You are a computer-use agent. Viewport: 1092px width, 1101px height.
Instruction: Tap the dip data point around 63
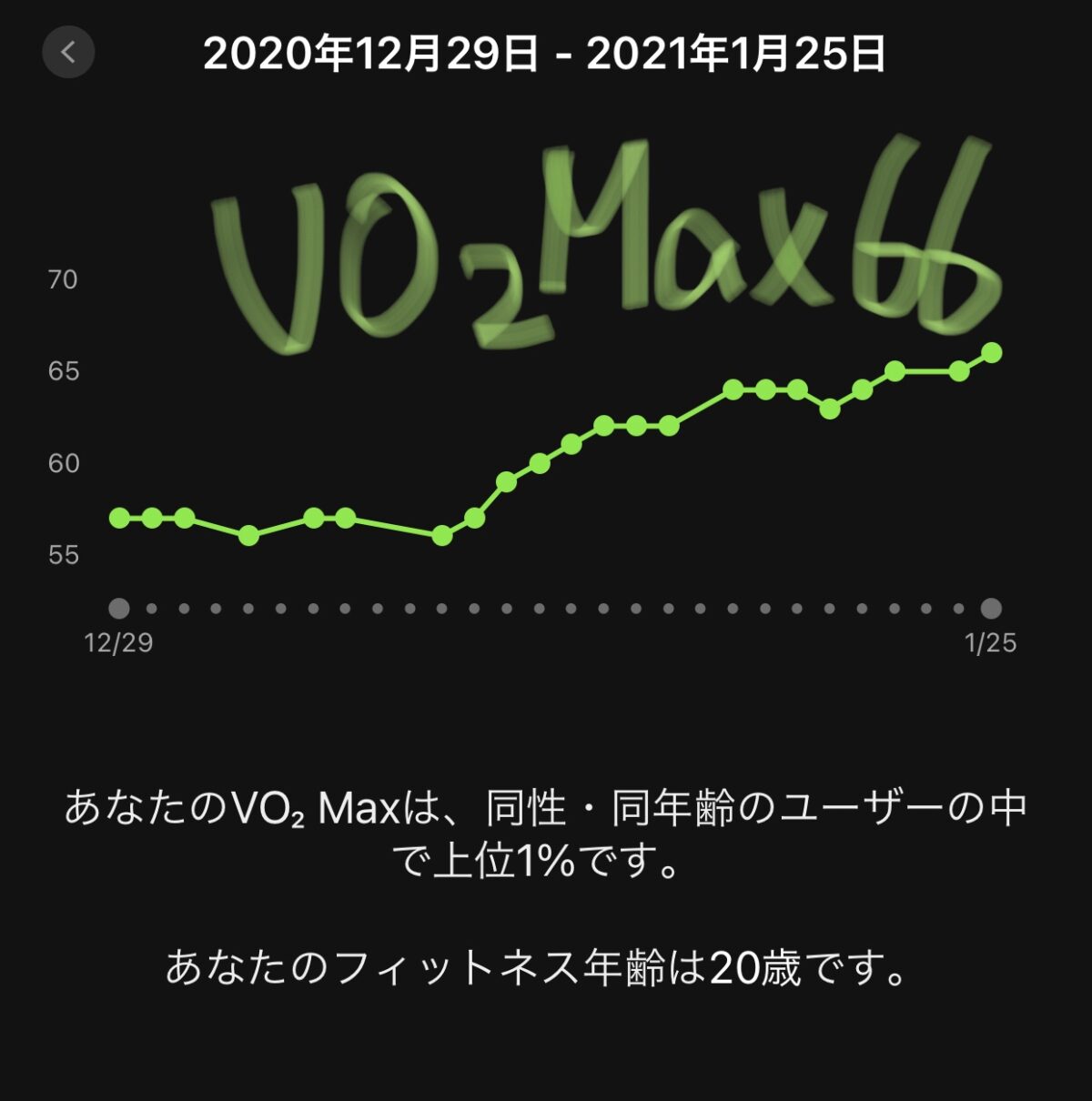tap(830, 411)
